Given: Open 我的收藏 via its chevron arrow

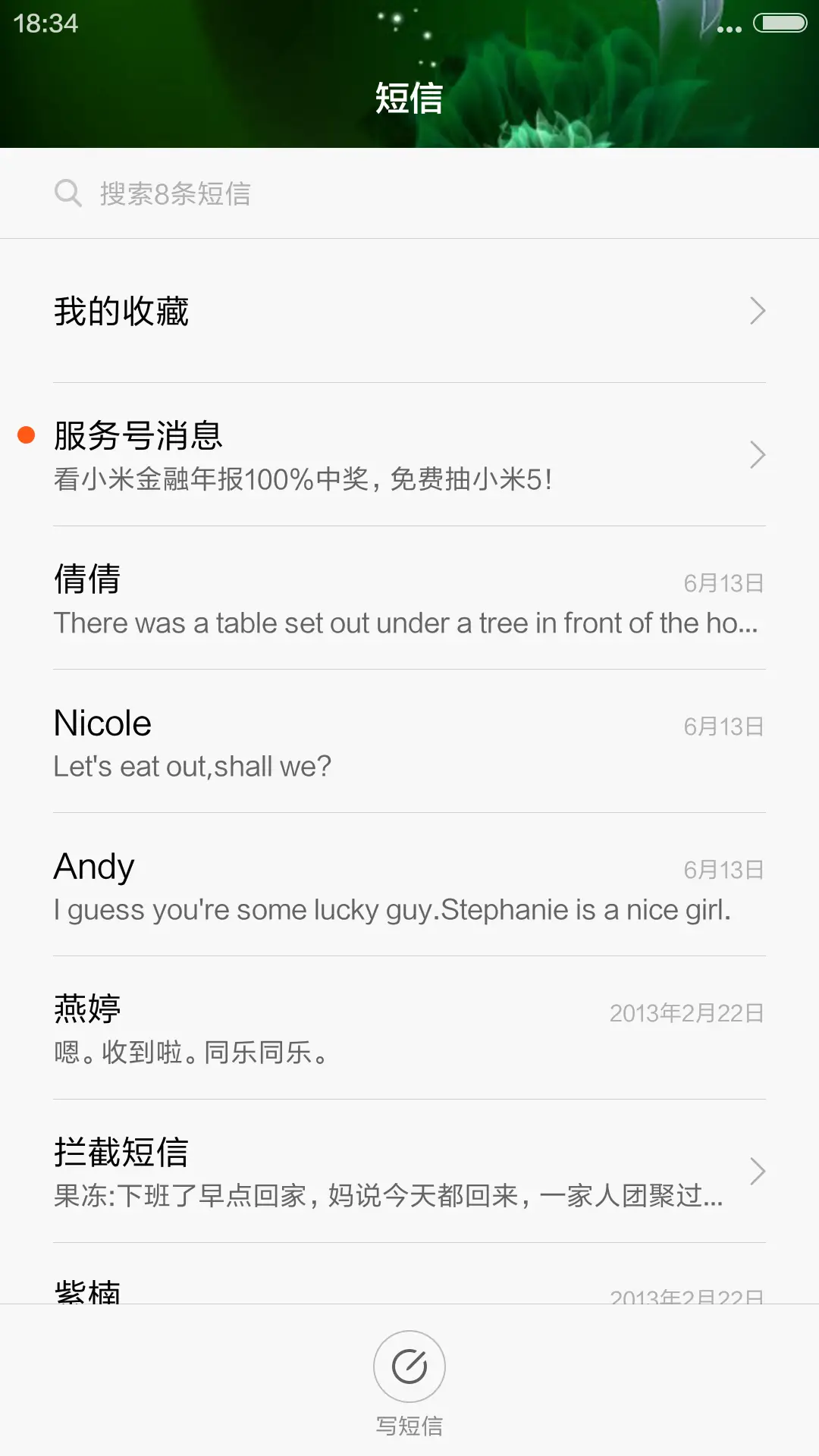Looking at the screenshot, I should (757, 311).
